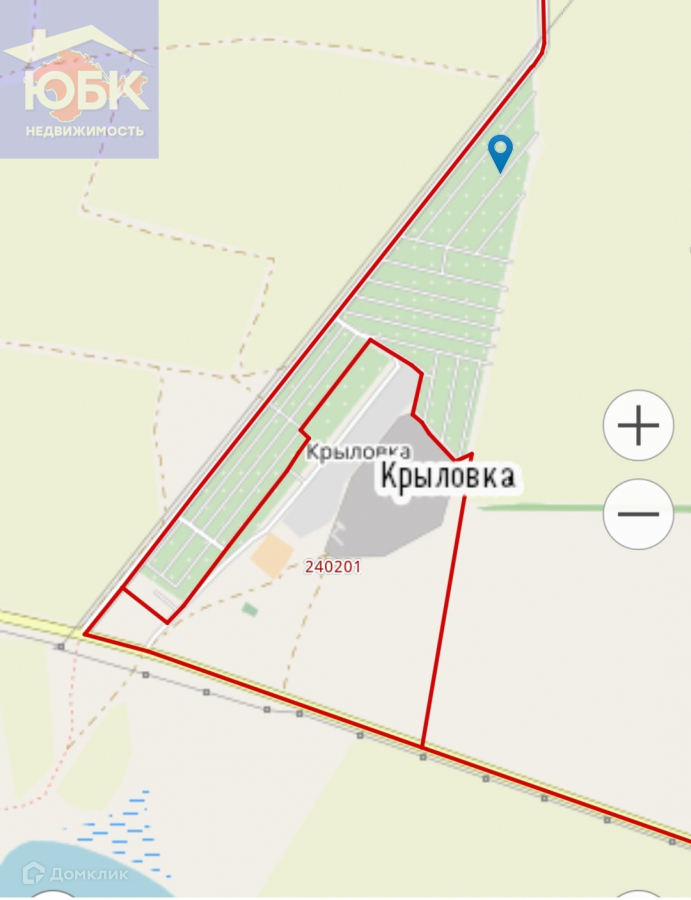Zoom in on the map
This screenshot has height=900, width=691.
[x=638, y=426]
